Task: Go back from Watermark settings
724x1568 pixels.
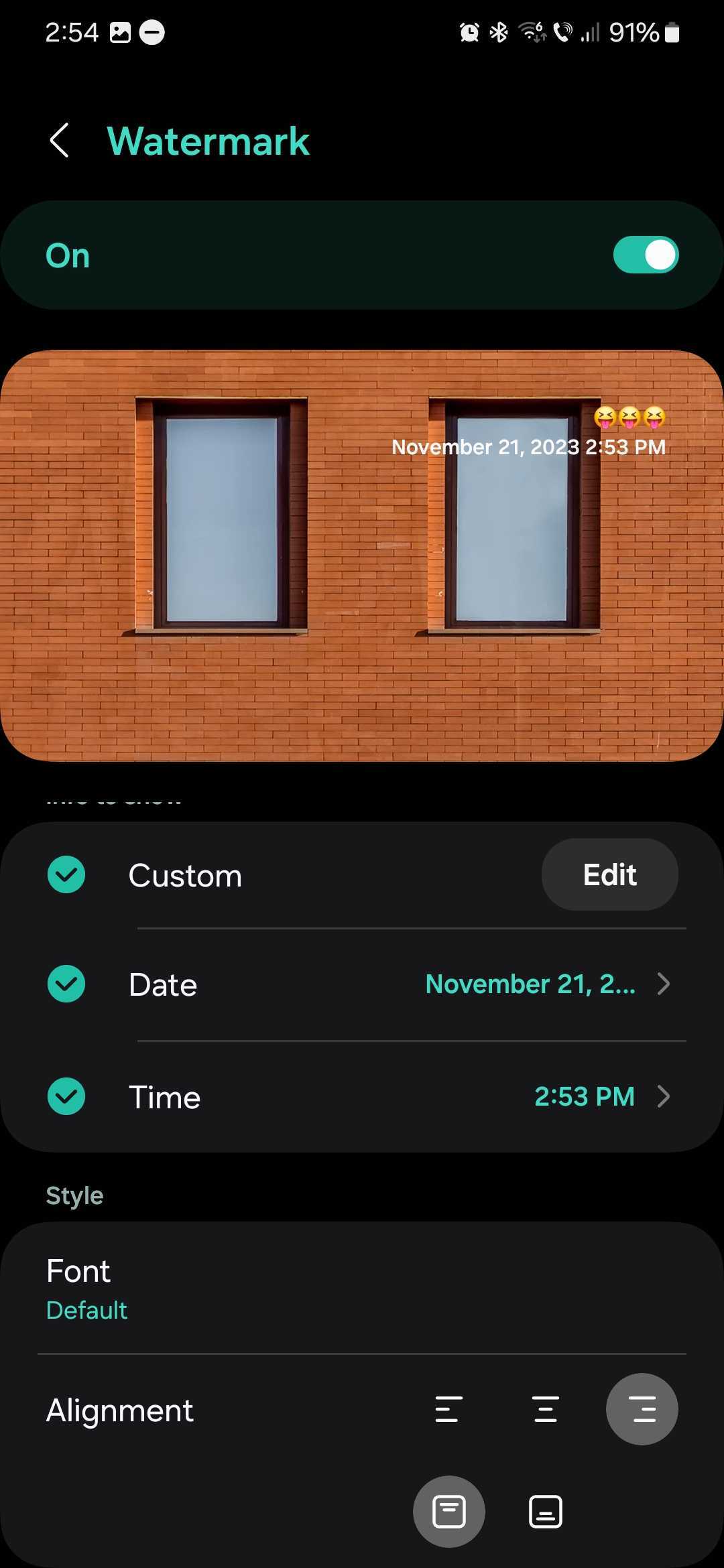Action: point(59,141)
